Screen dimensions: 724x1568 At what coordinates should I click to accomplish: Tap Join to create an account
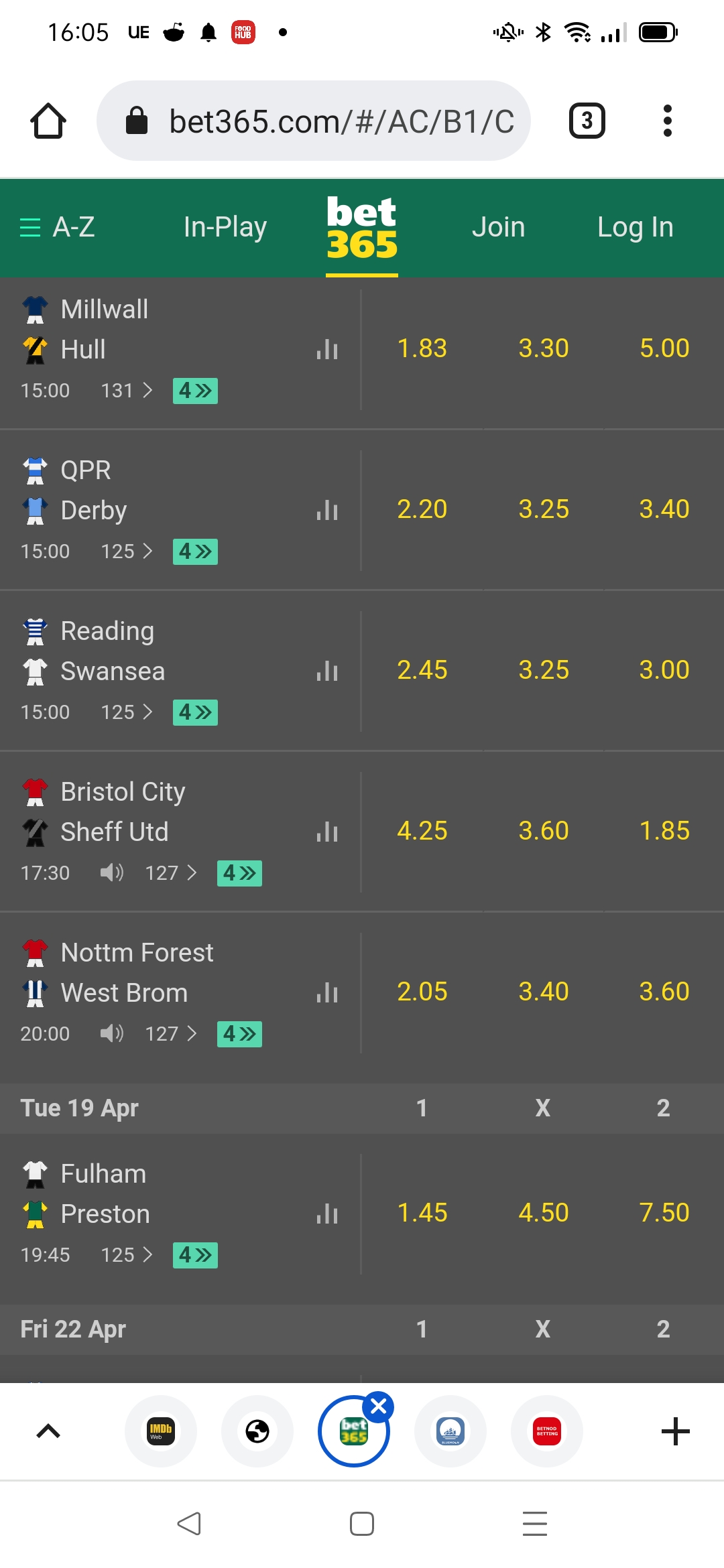tap(498, 227)
